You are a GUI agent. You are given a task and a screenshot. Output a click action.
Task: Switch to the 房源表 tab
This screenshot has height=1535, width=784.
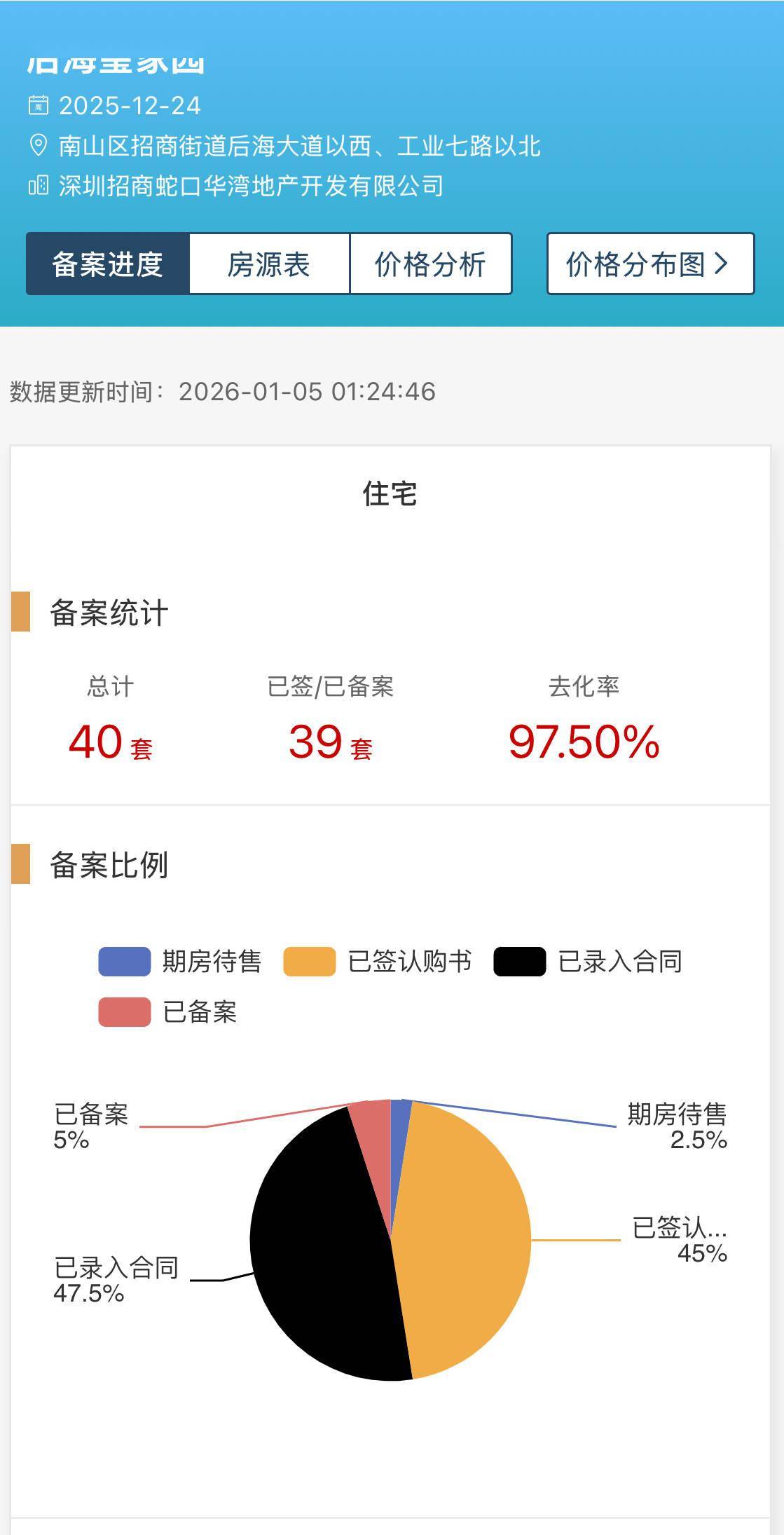pos(269,264)
